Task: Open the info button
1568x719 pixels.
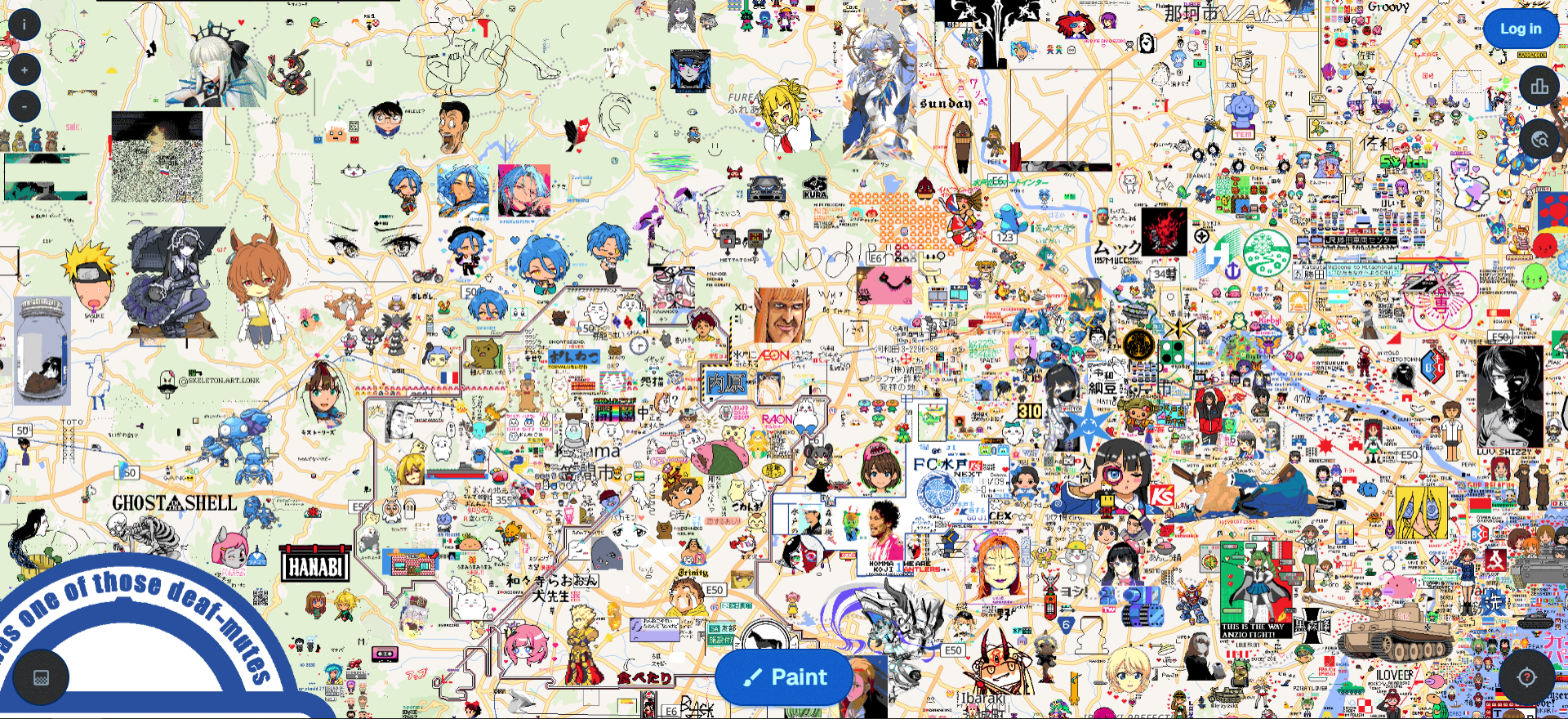Action: 24,25
